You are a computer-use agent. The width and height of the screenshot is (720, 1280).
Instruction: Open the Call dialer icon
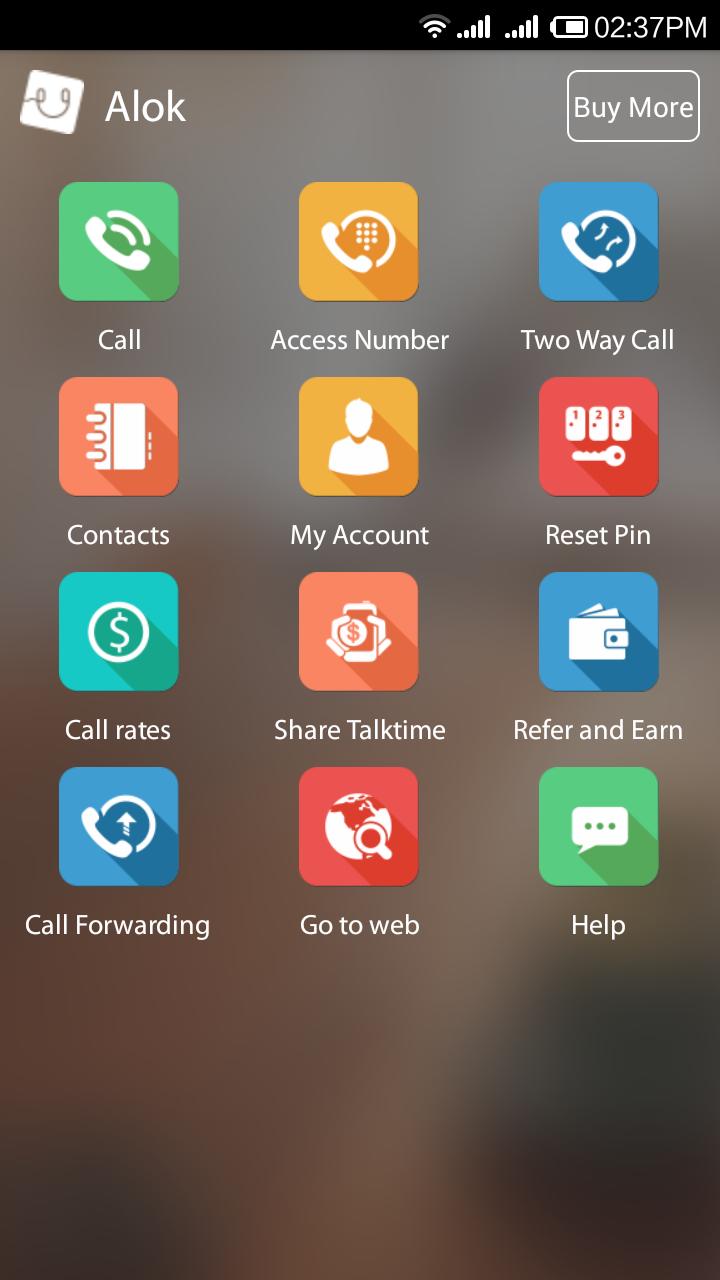click(118, 240)
